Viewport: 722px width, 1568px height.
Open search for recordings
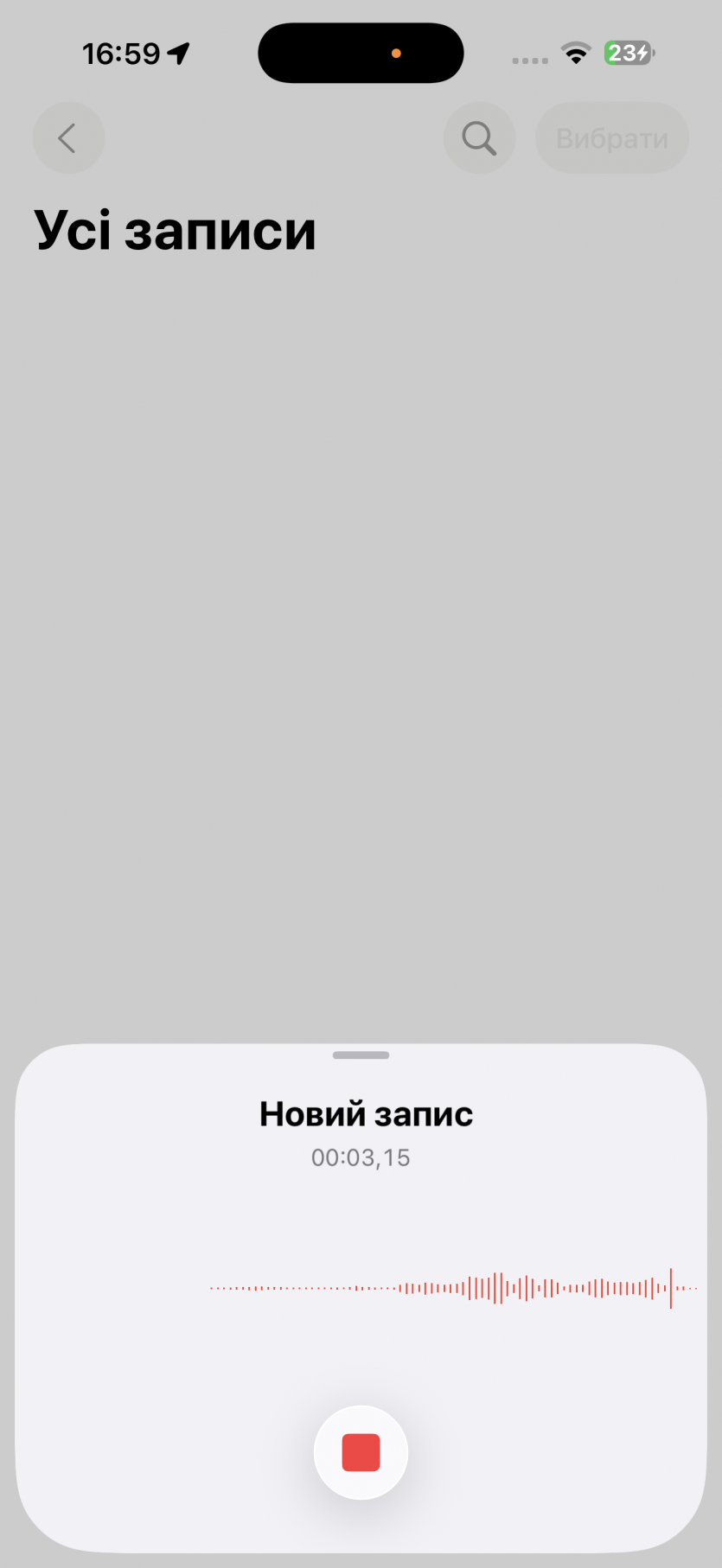479,138
